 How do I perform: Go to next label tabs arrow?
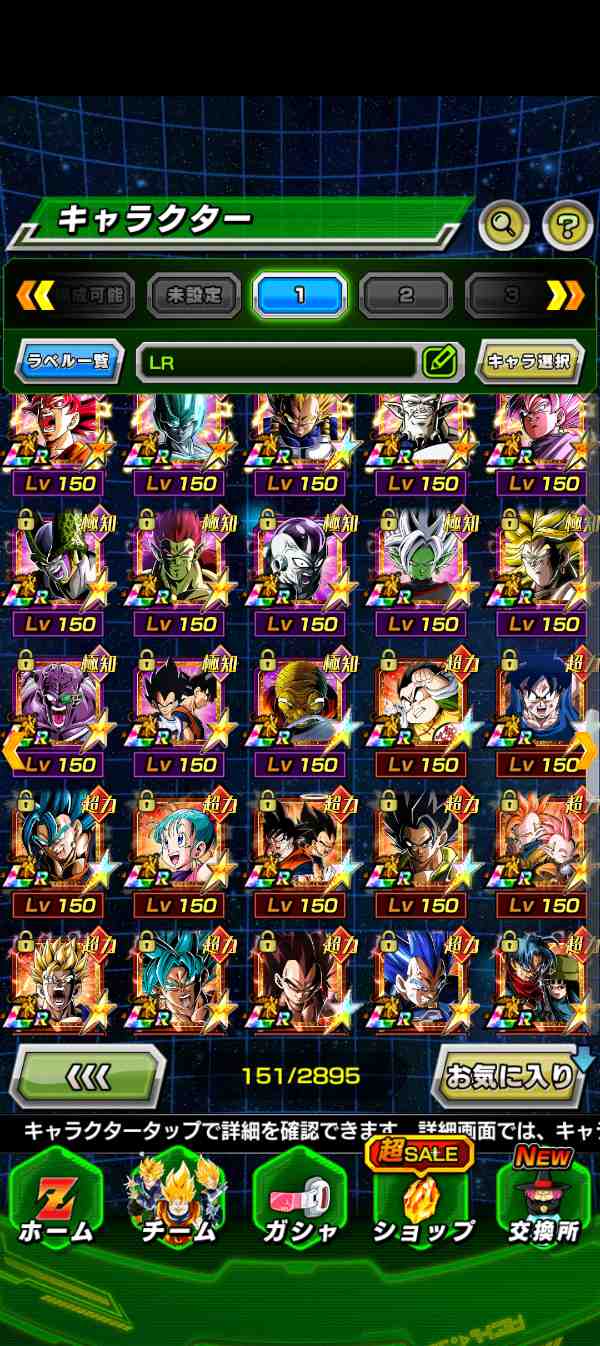click(x=565, y=295)
